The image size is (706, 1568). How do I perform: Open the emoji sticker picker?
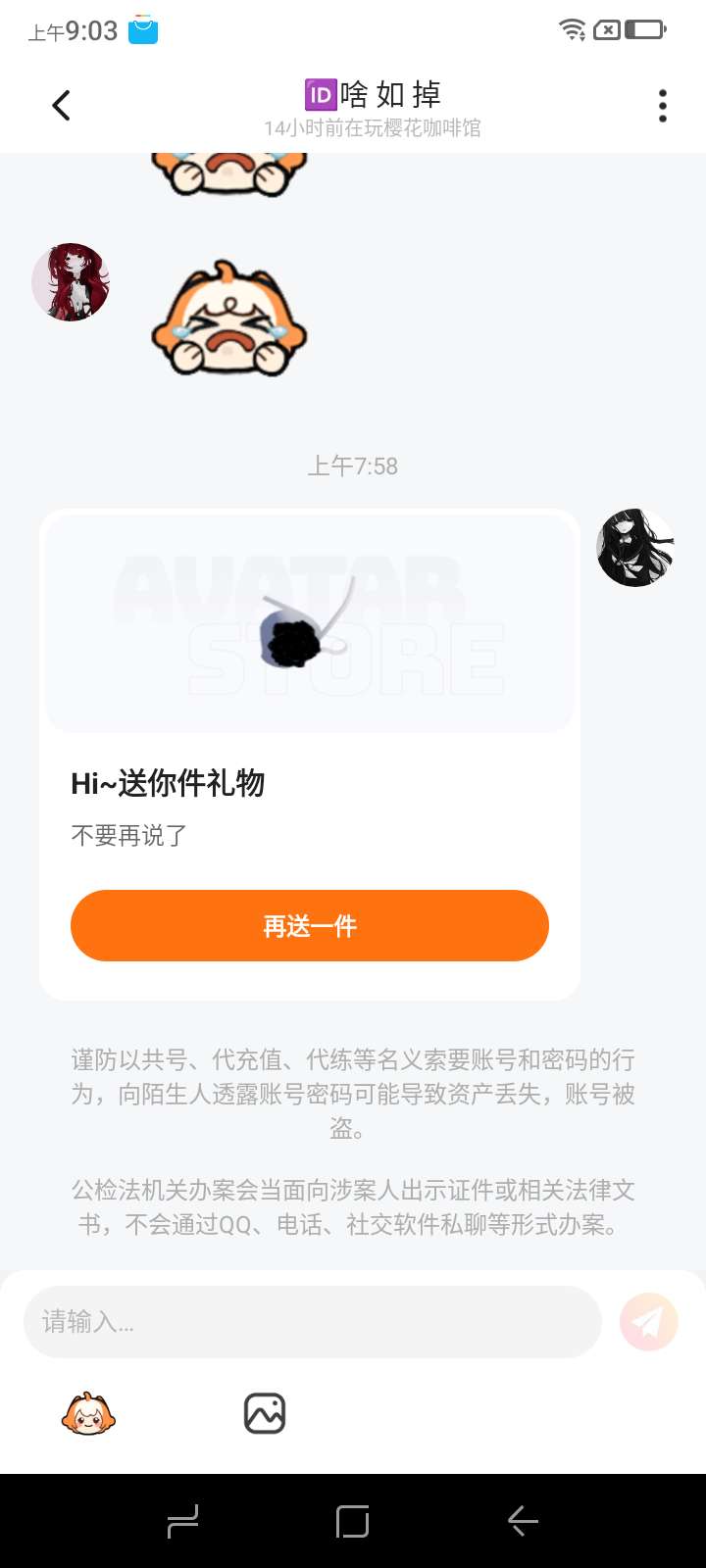pyautogui.click(x=88, y=1414)
